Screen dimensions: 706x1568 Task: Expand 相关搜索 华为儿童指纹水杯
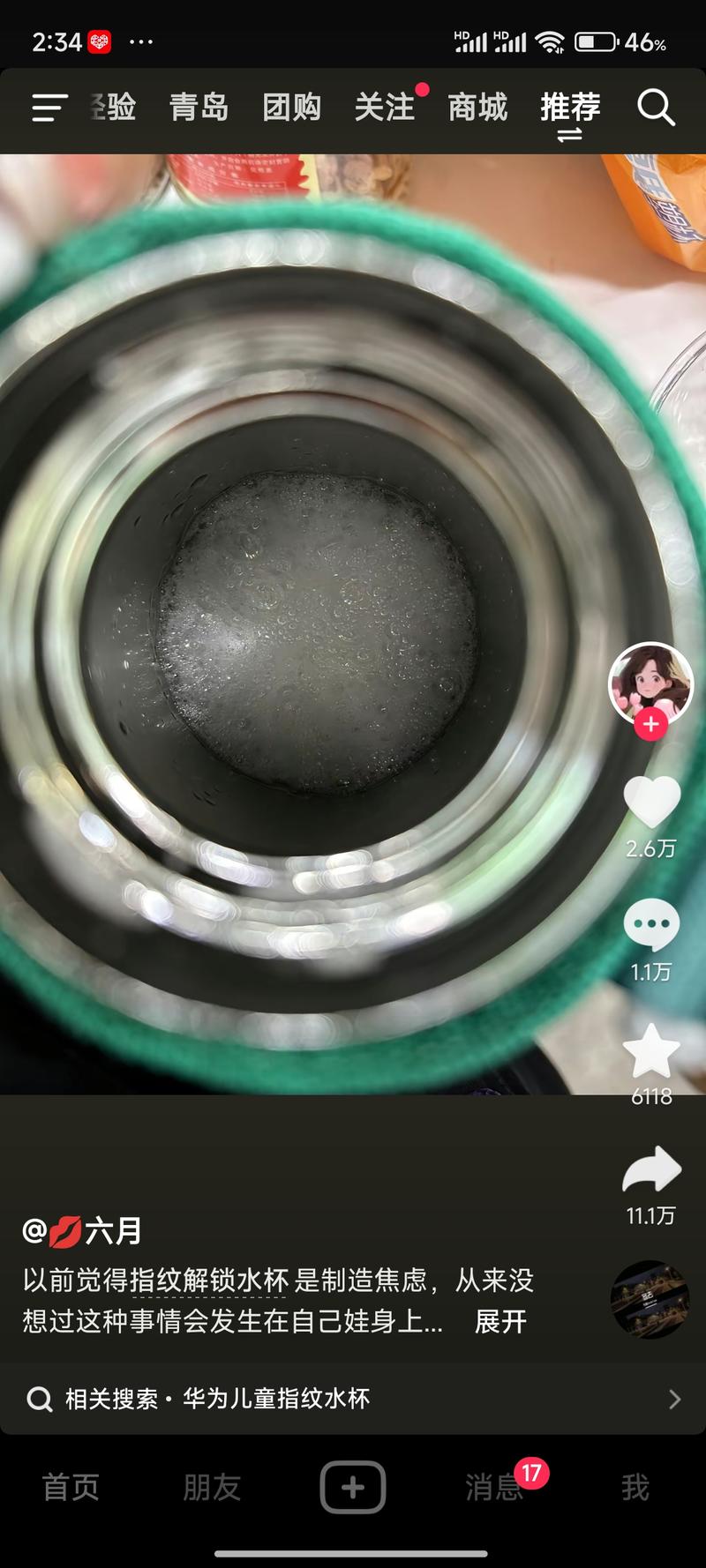click(215, 1399)
